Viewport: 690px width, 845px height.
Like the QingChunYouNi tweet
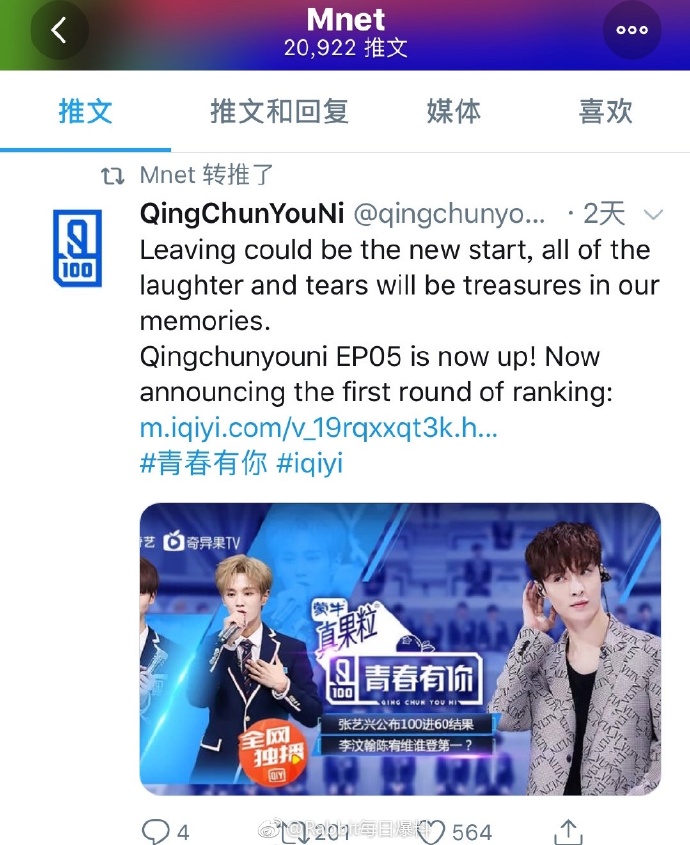432,831
